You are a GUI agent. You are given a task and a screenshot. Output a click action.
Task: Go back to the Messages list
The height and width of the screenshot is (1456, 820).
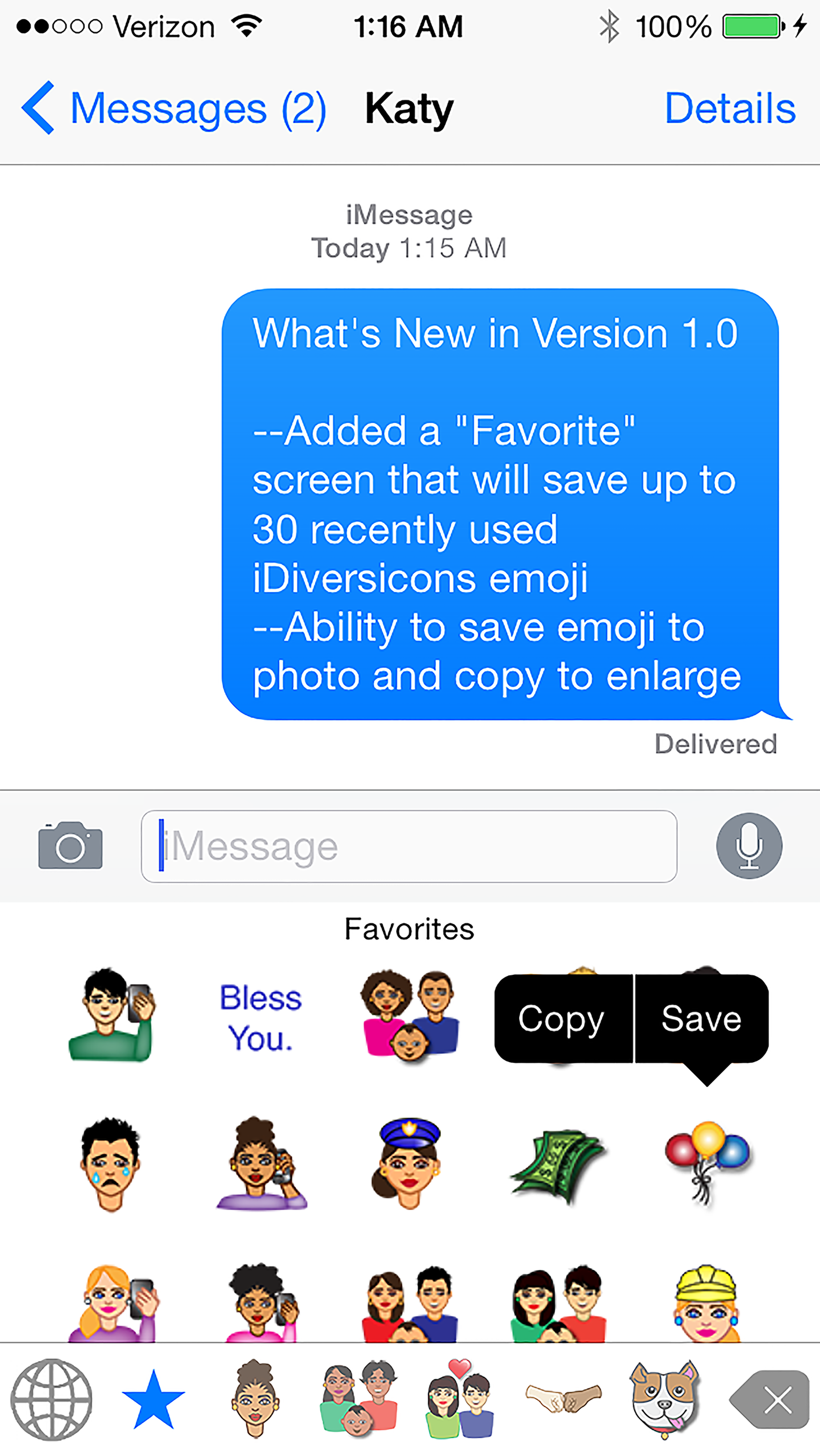click(x=173, y=108)
